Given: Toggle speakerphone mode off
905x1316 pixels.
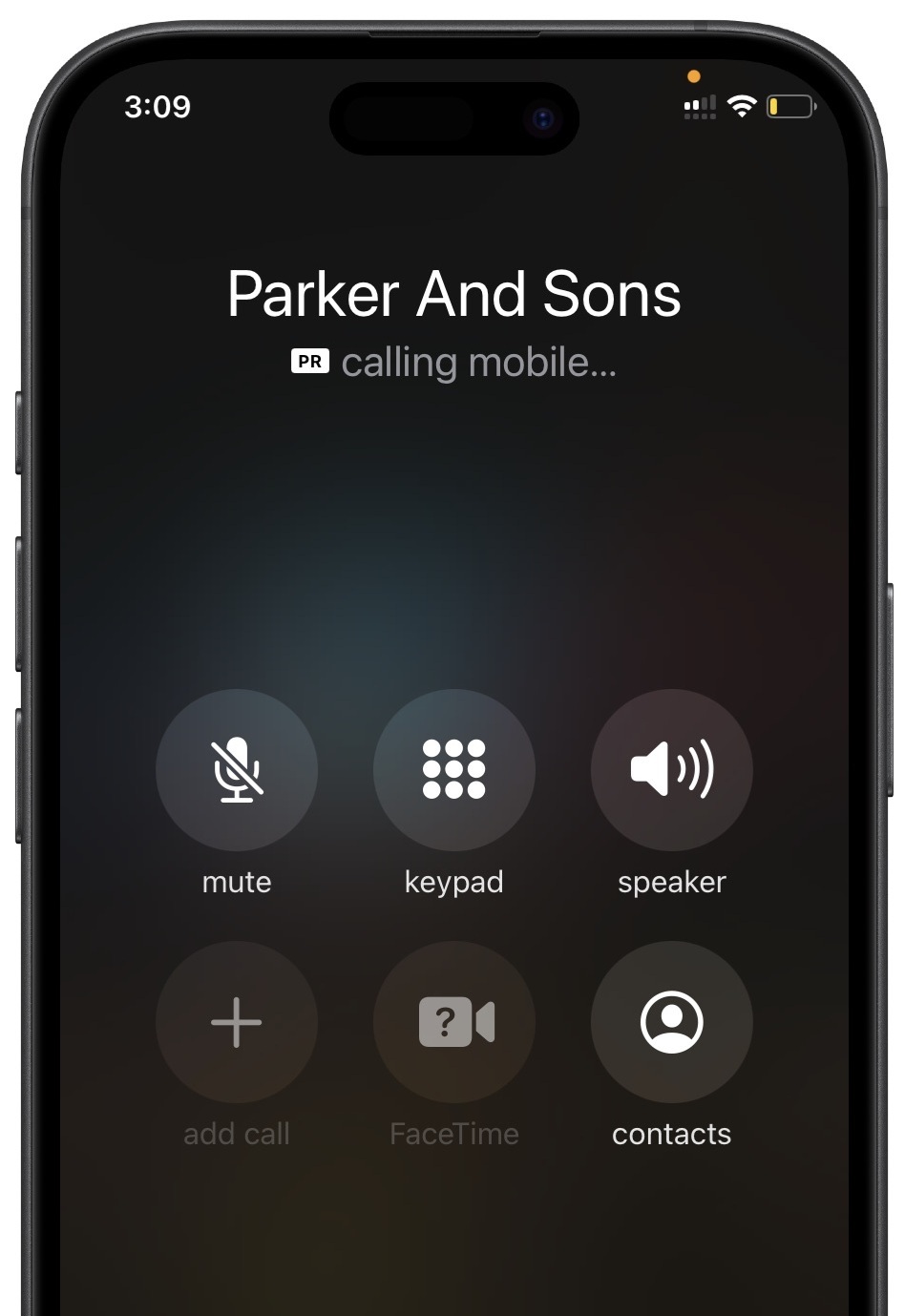Looking at the screenshot, I should tap(671, 771).
